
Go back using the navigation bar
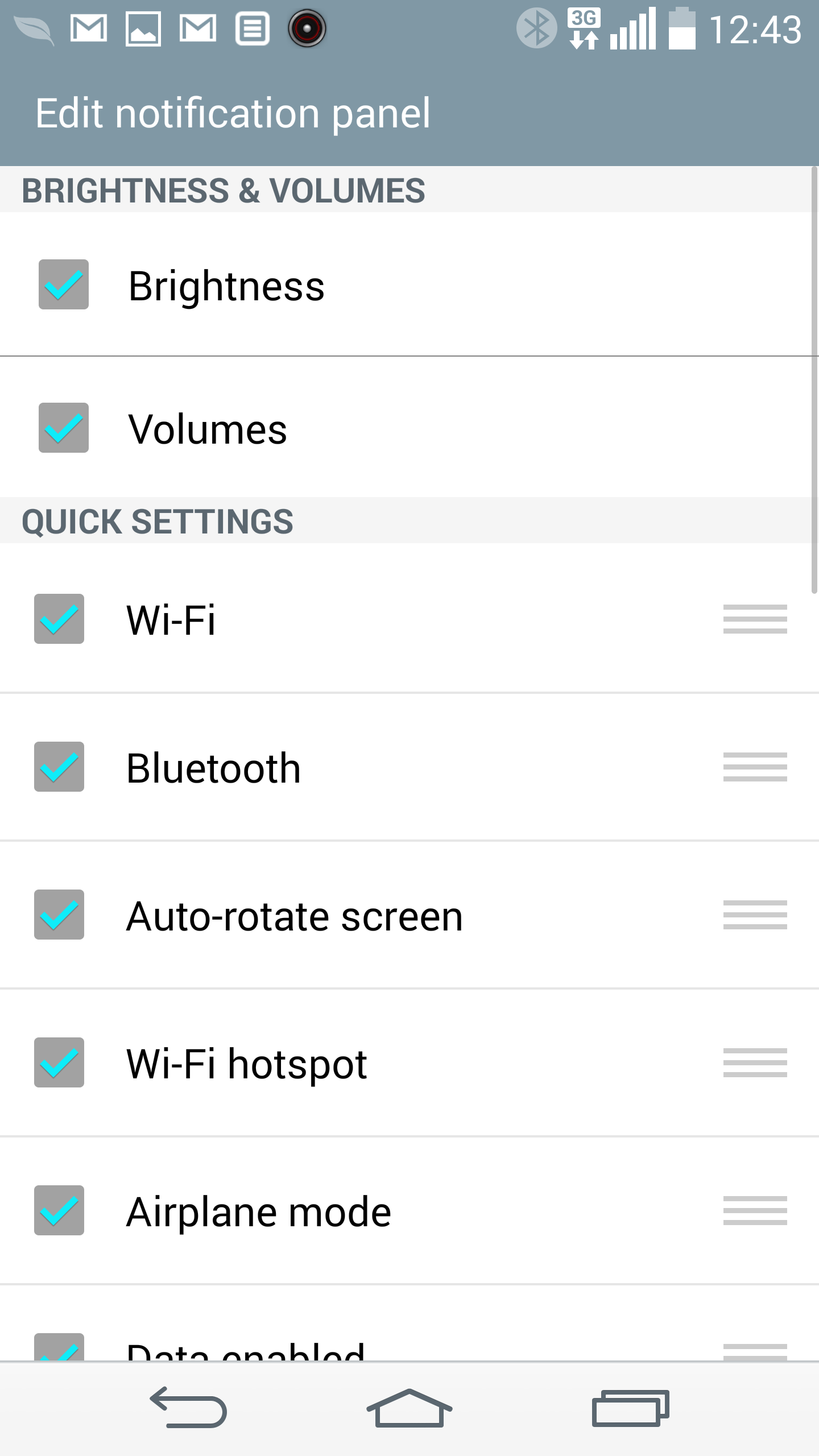pos(188,1408)
